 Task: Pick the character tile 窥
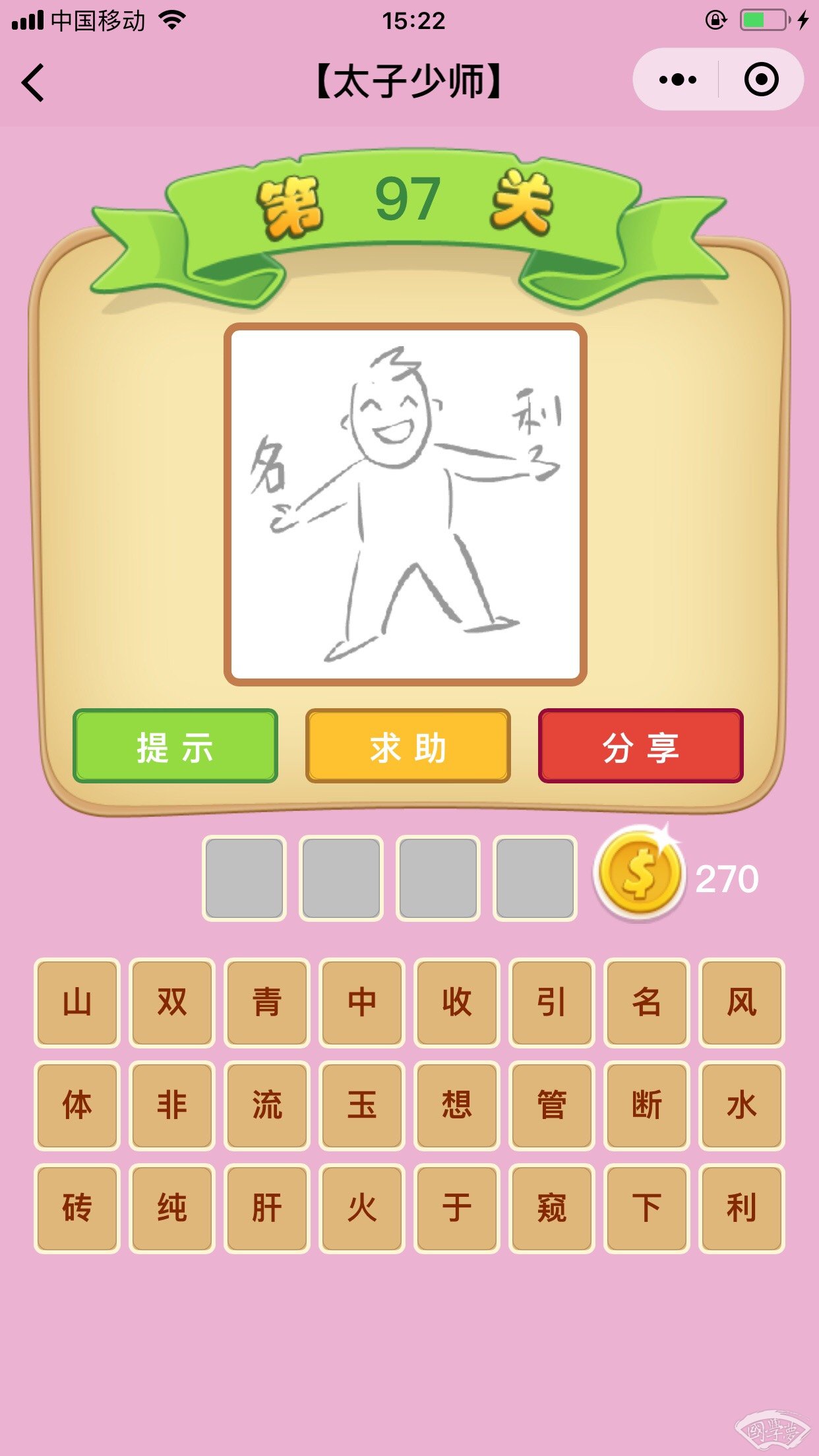[x=551, y=1208]
